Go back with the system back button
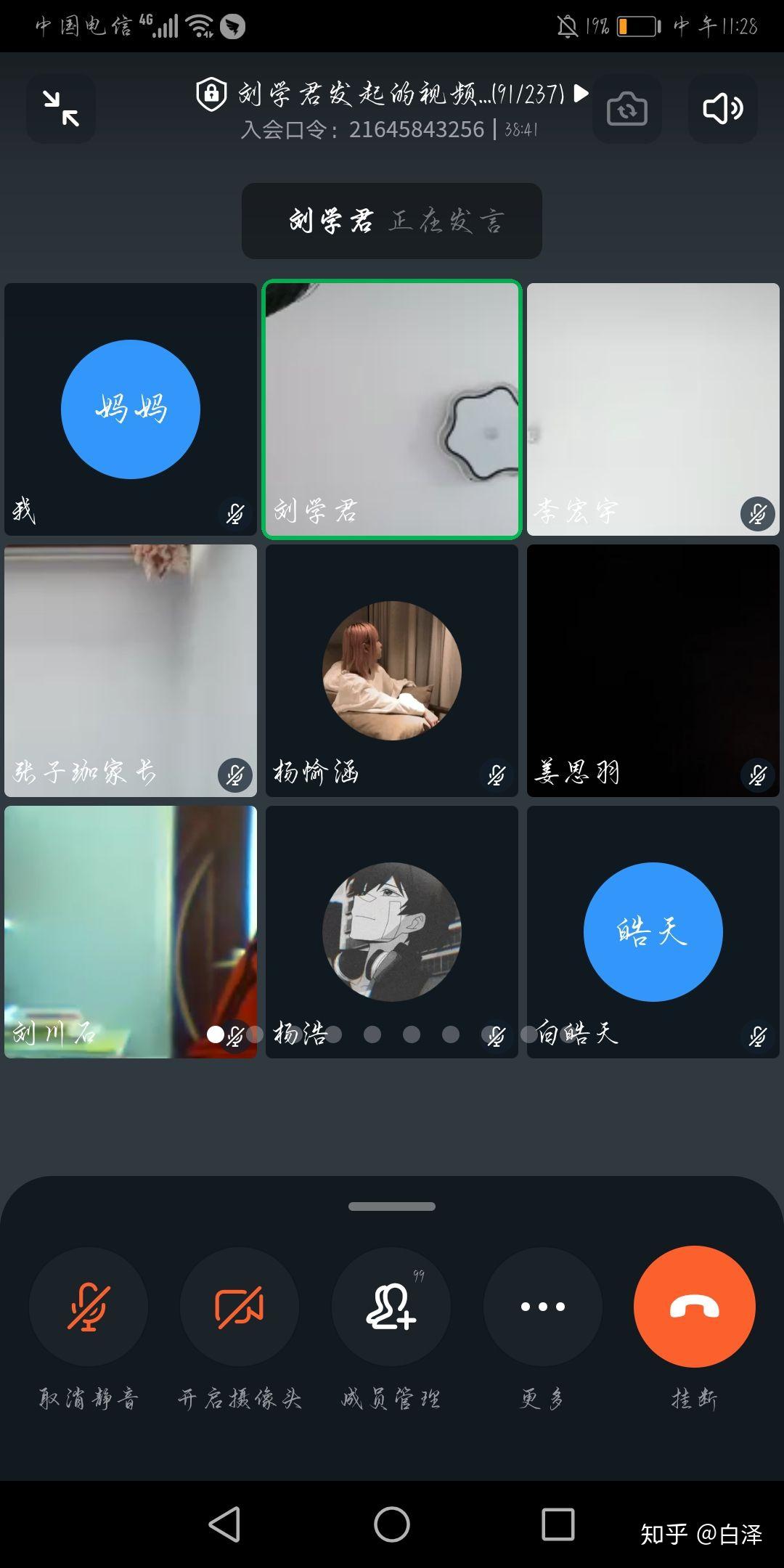The height and width of the screenshot is (1568, 784). pos(224,1524)
